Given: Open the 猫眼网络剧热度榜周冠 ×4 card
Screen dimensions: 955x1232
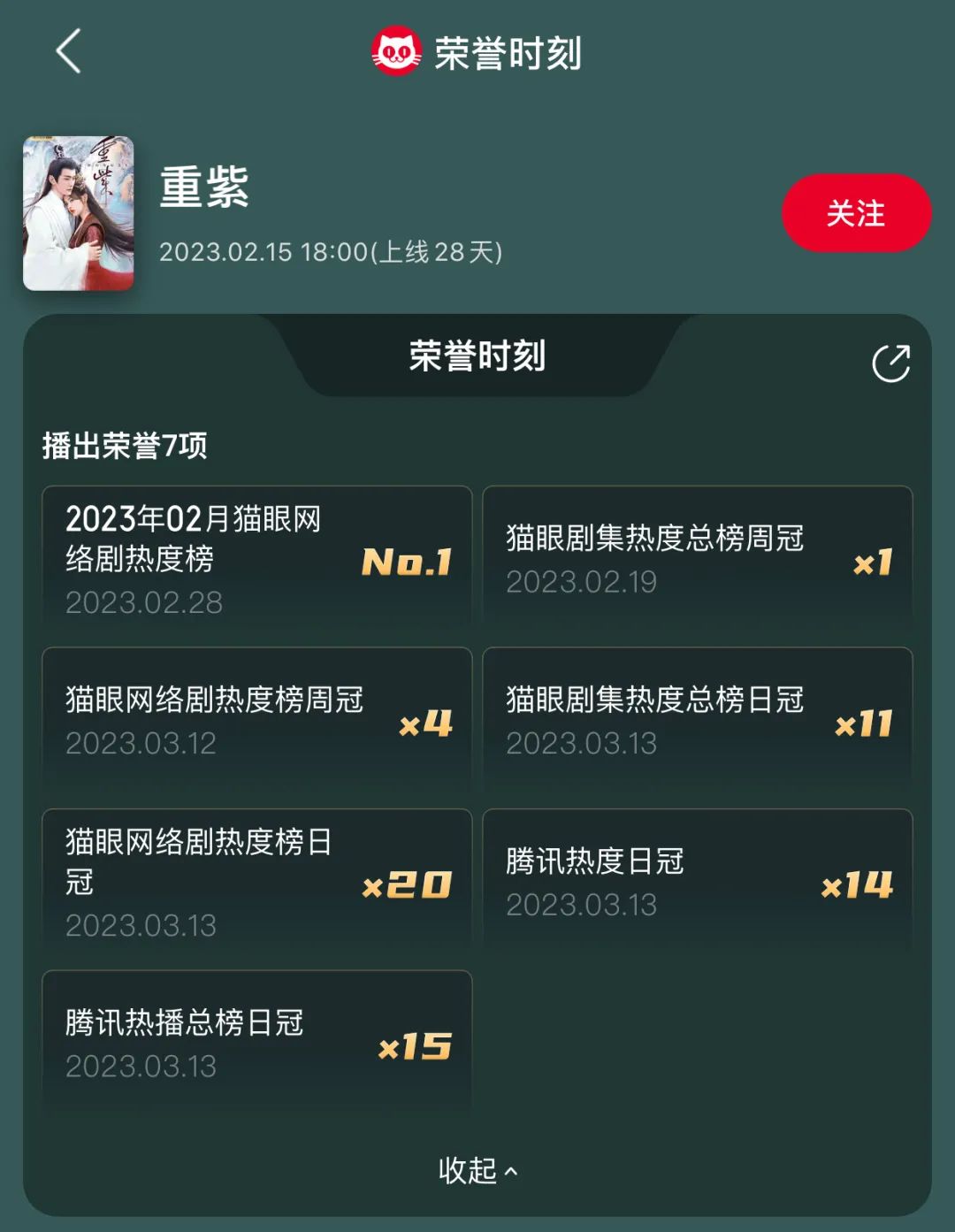Looking at the screenshot, I should 256,721.
